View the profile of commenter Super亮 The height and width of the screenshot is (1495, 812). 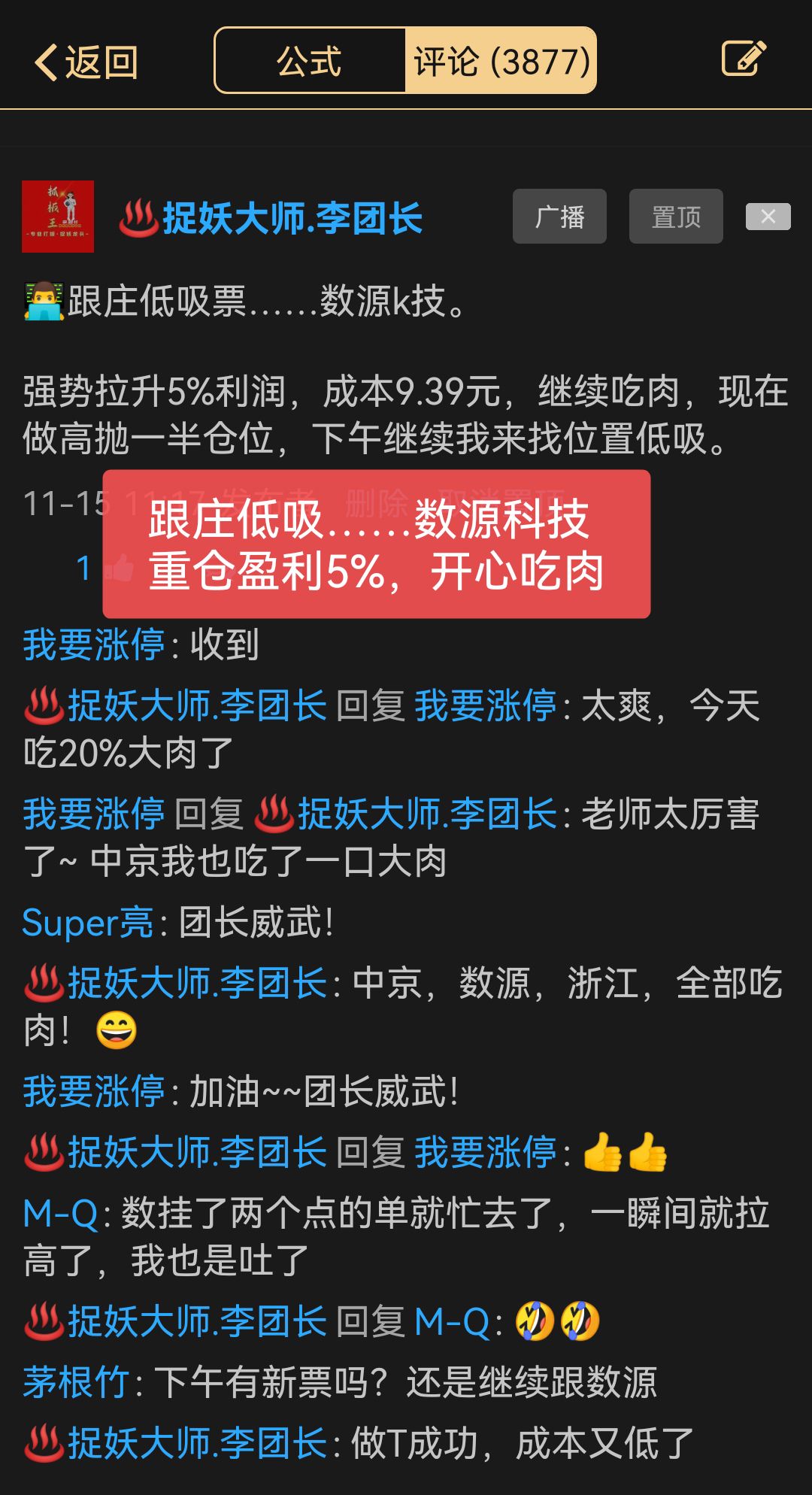pos(87,923)
